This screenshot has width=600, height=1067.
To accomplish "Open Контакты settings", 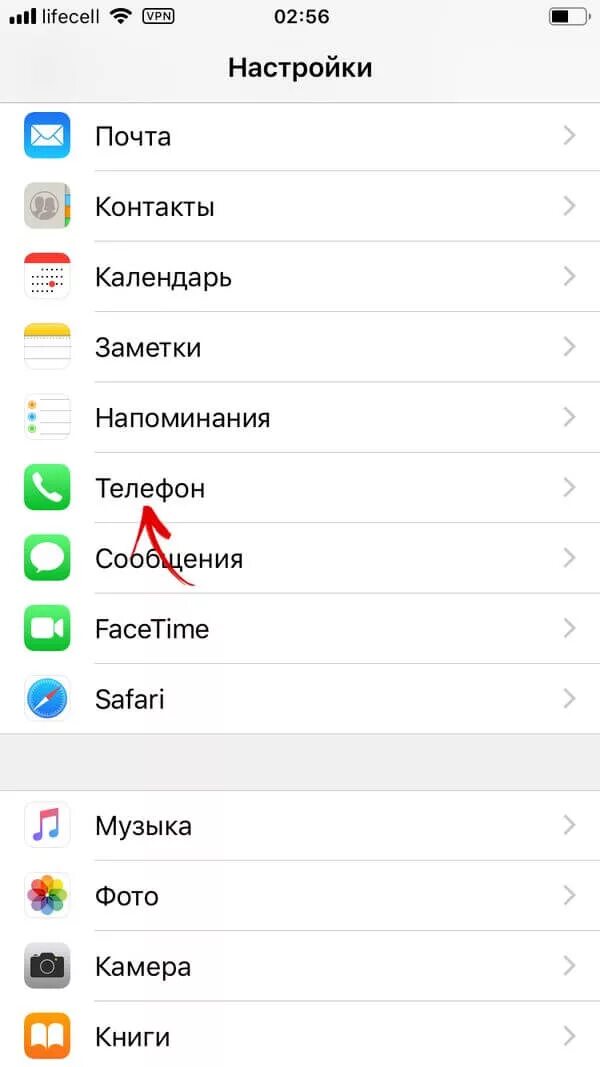I will (300, 206).
